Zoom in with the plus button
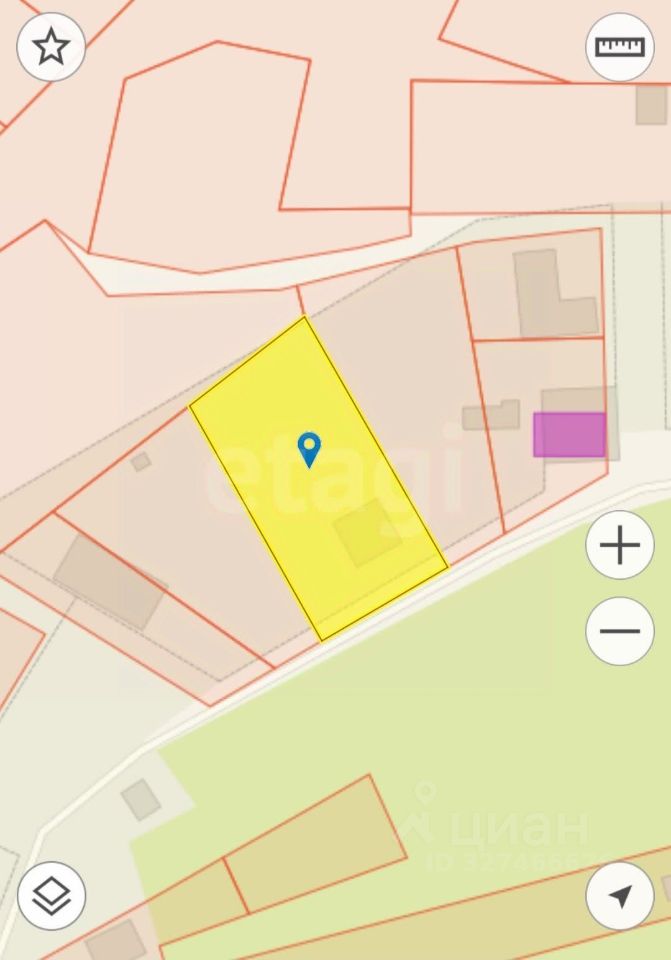Screen dimensions: 671x960 [620, 545]
